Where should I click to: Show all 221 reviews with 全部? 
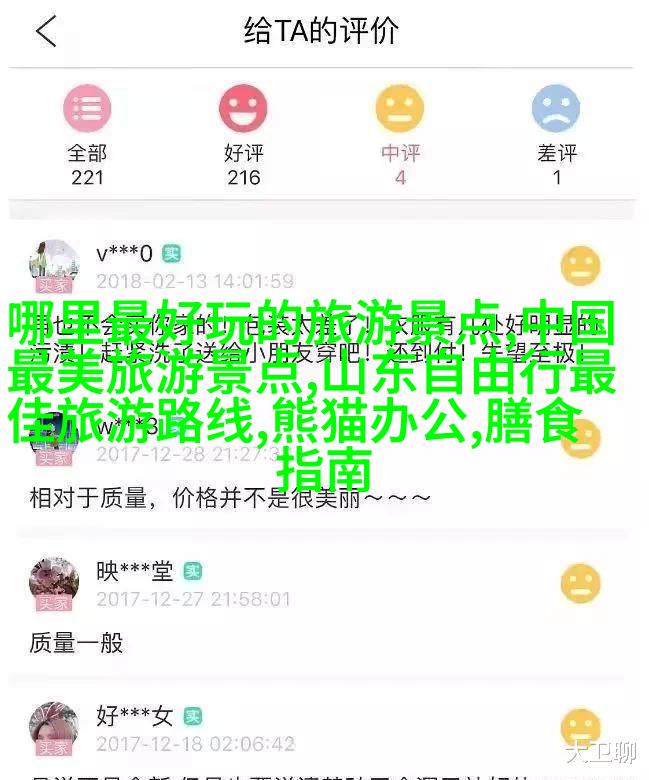click(x=88, y=136)
